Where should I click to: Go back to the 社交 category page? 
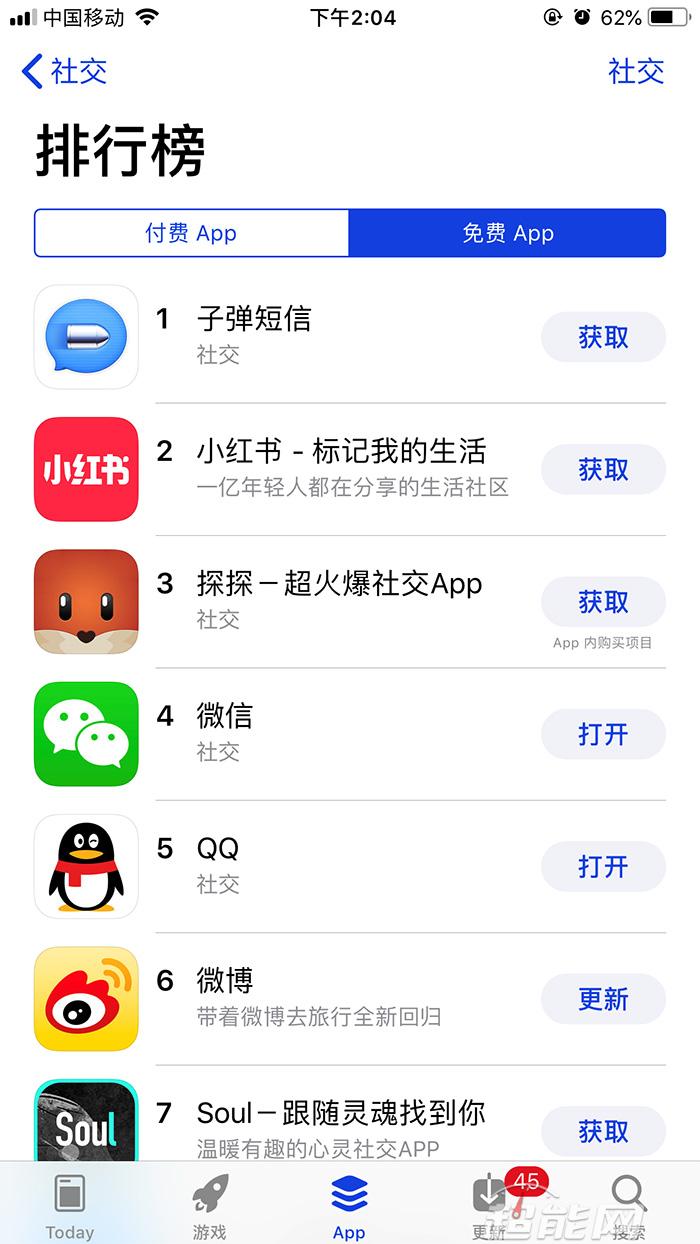pyautogui.click(x=64, y=71)
